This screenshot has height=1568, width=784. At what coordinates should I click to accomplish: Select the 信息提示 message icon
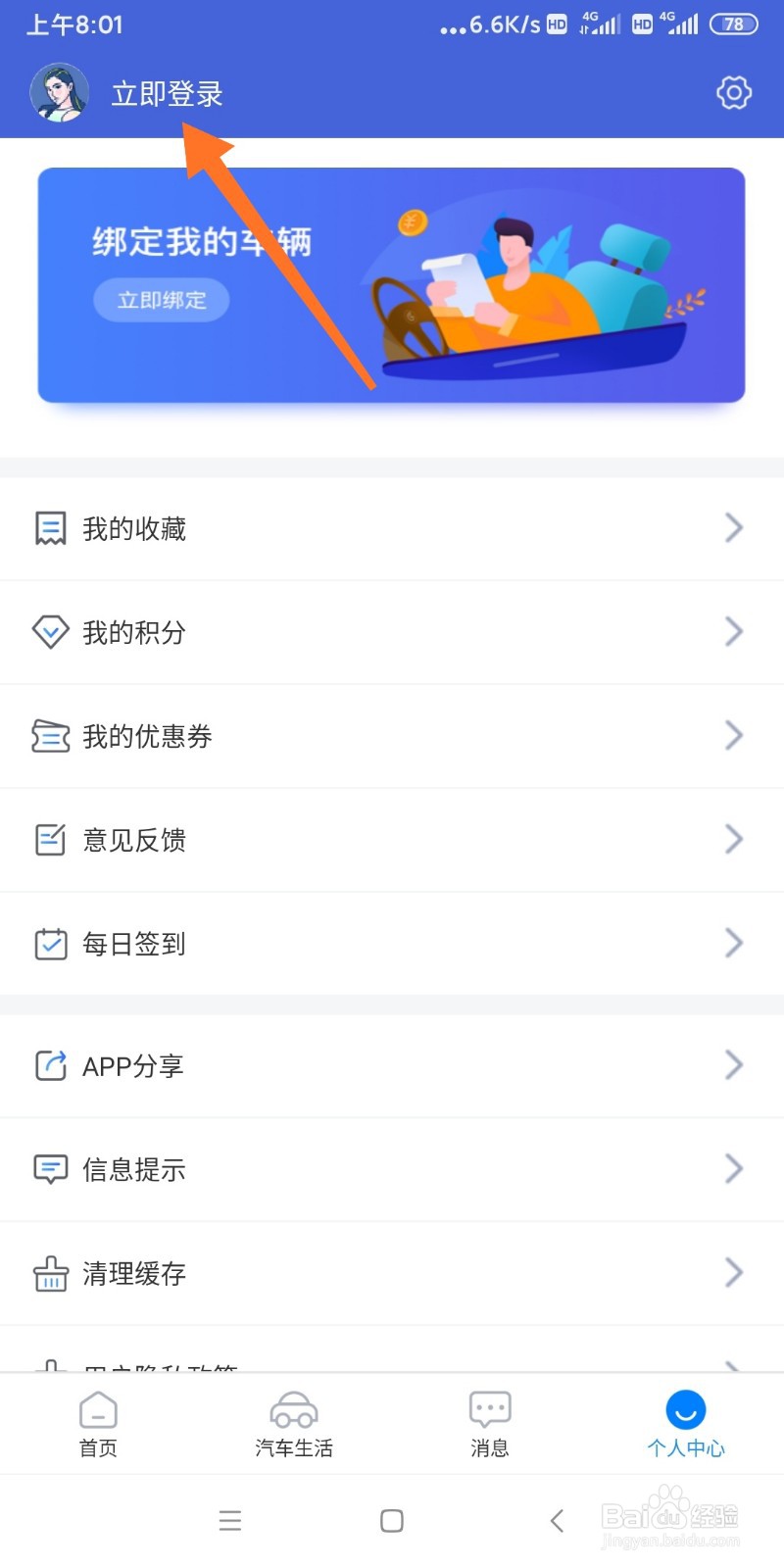50,1168
